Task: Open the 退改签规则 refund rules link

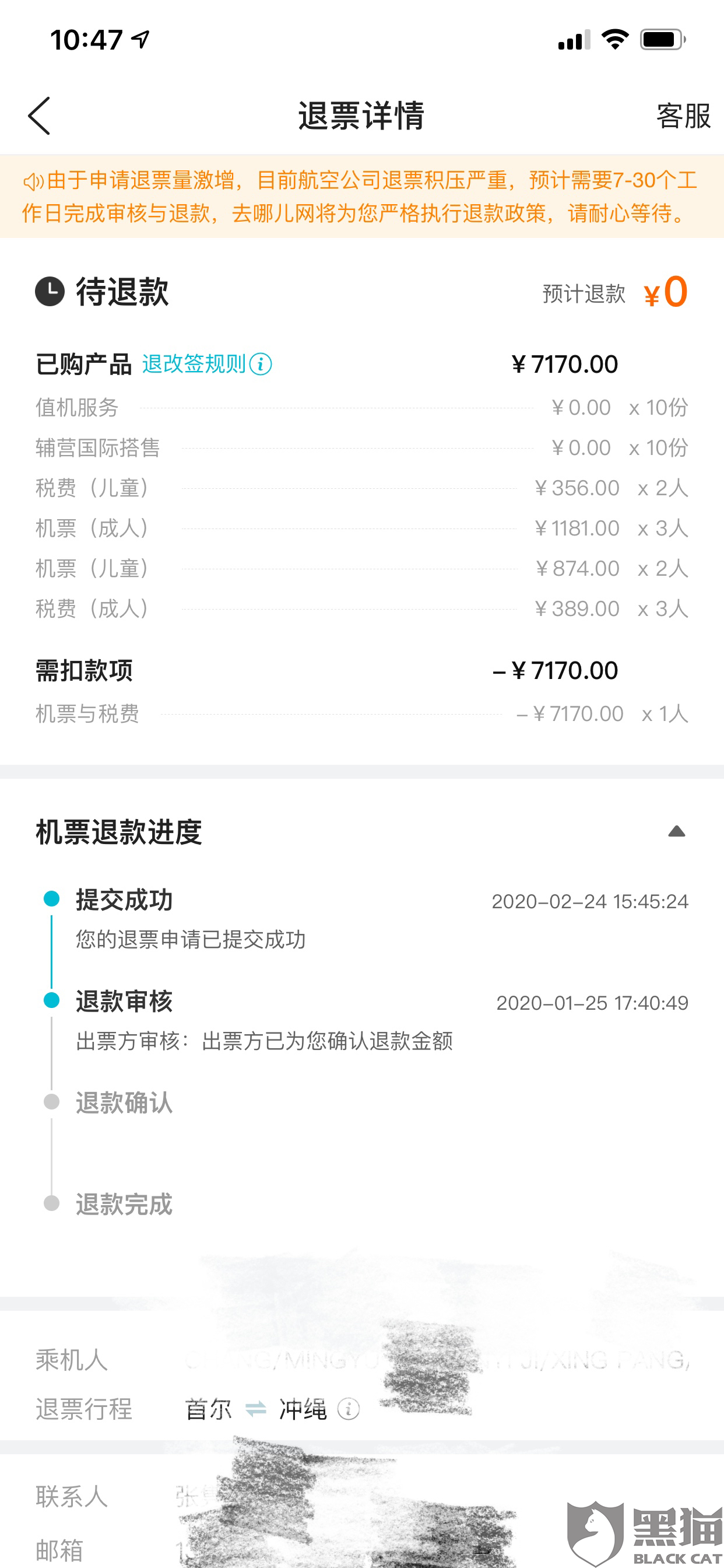Action: tap(206, 364)
